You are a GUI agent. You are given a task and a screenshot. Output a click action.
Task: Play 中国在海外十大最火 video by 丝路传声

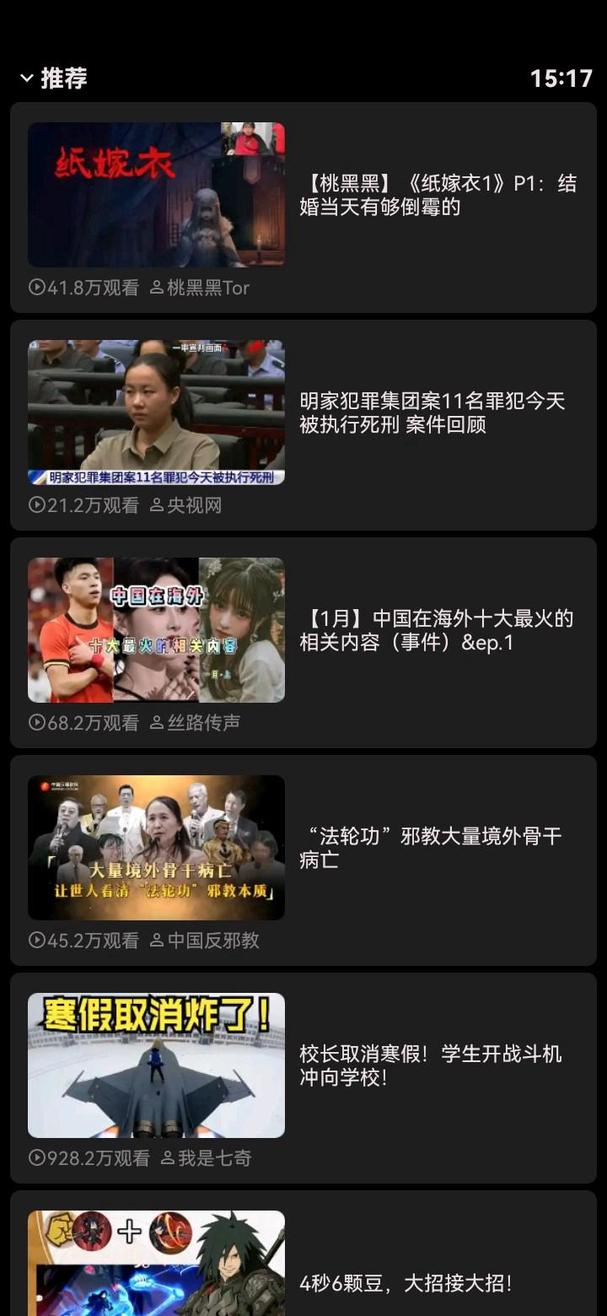156,630
